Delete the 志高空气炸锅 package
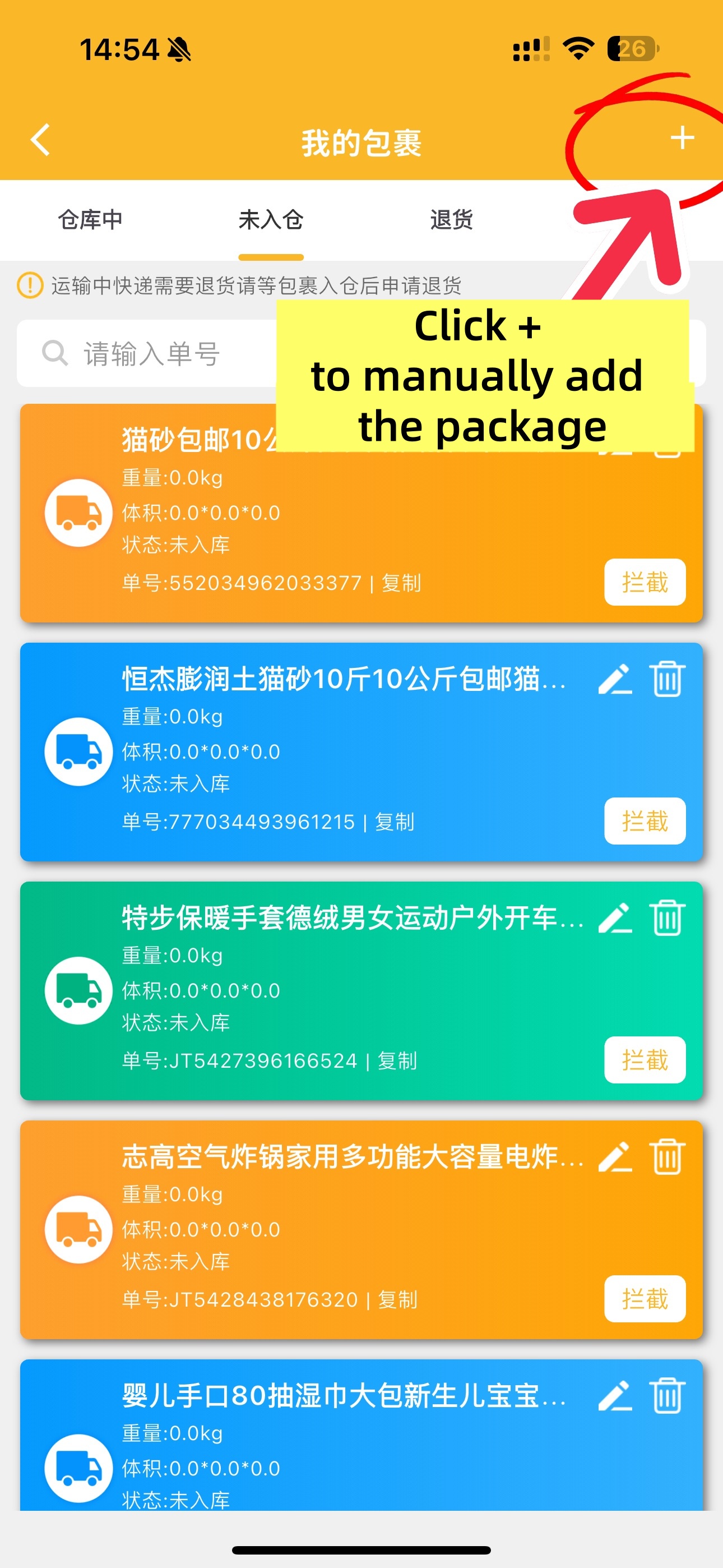The width and height of the screenshot is (723, 1568). click(x=666, y=1157)
